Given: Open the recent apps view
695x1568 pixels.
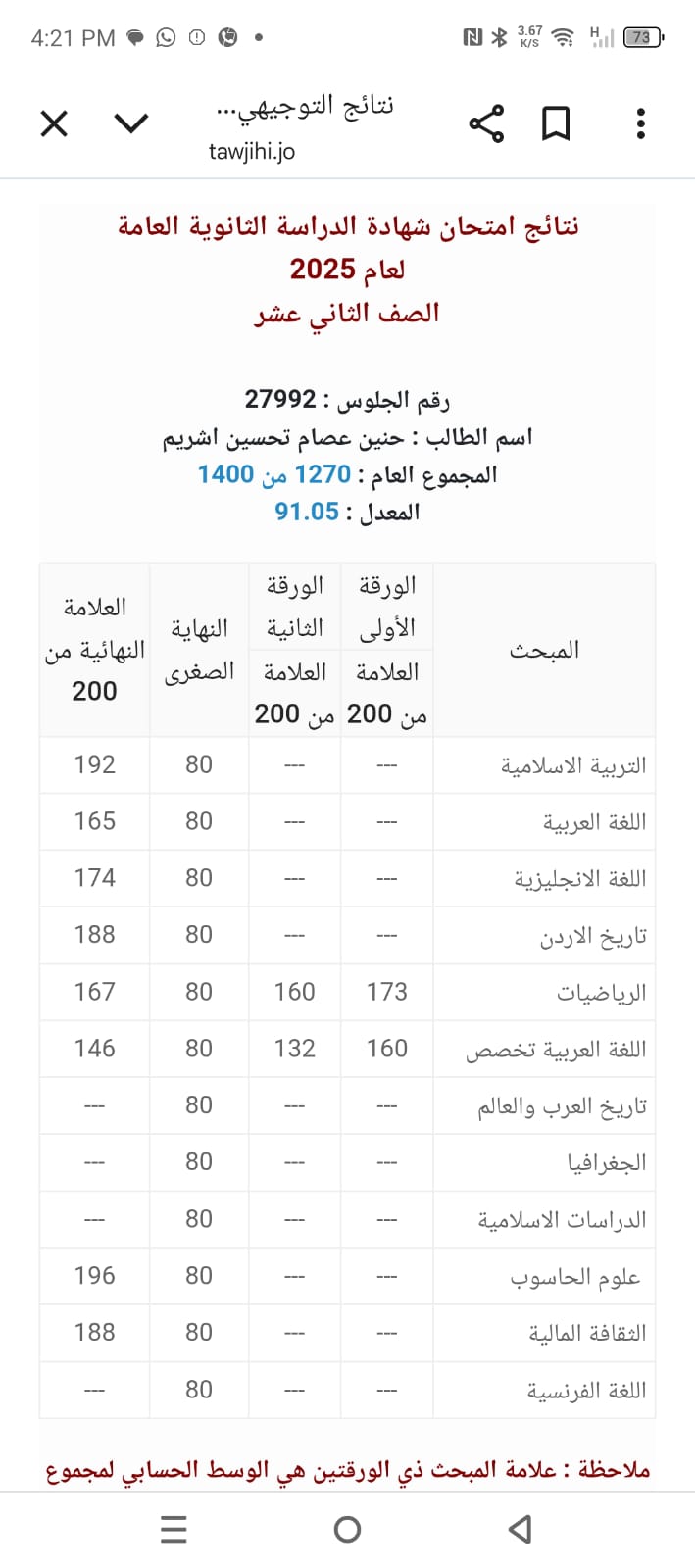Looking at the screenshot, I should (x=174, y=1529).
